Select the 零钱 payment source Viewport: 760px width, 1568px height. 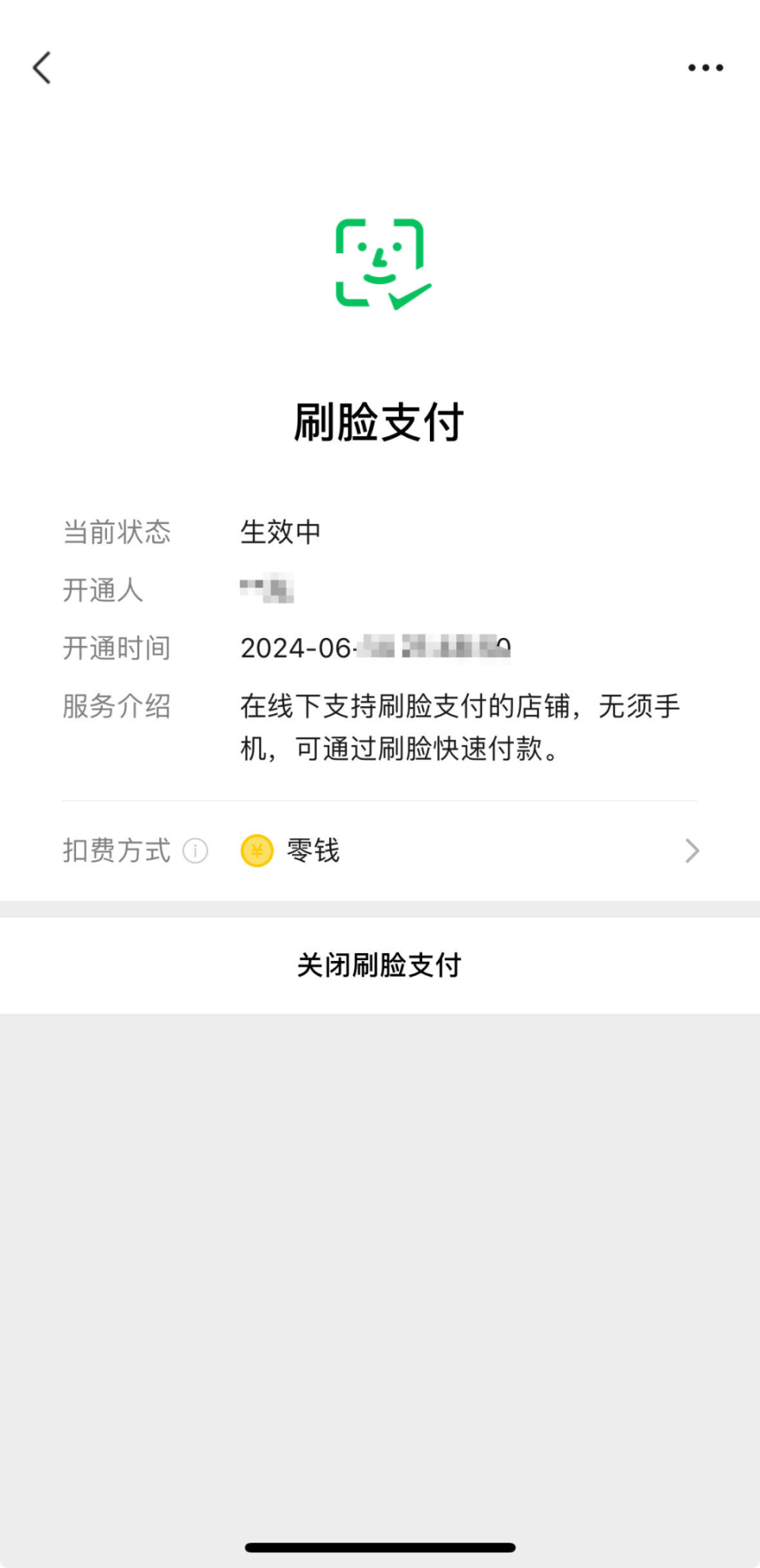tap(312, 850)
